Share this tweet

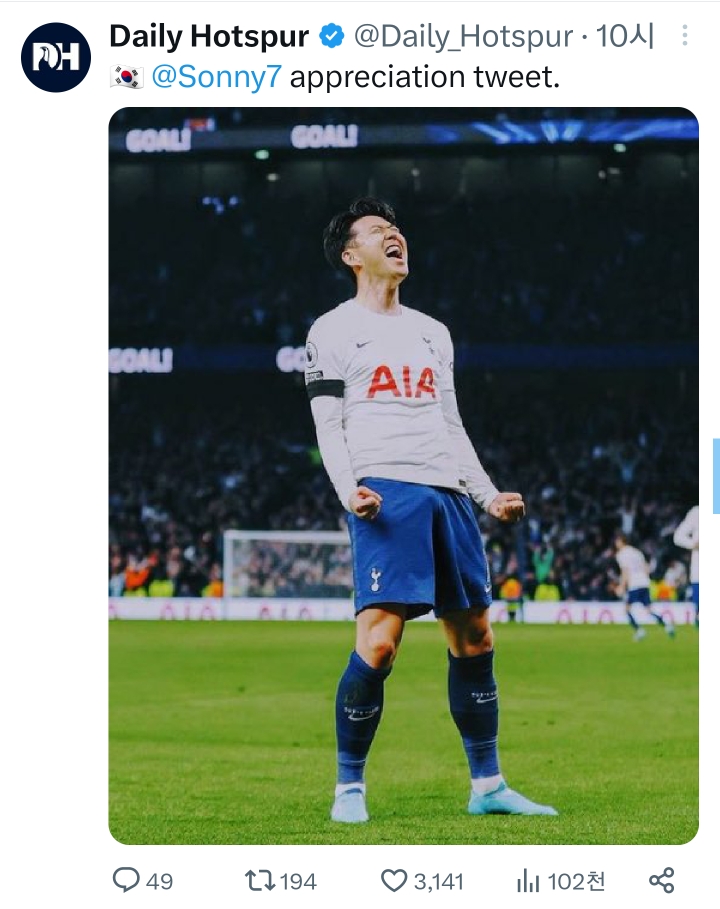pos(662,880)
